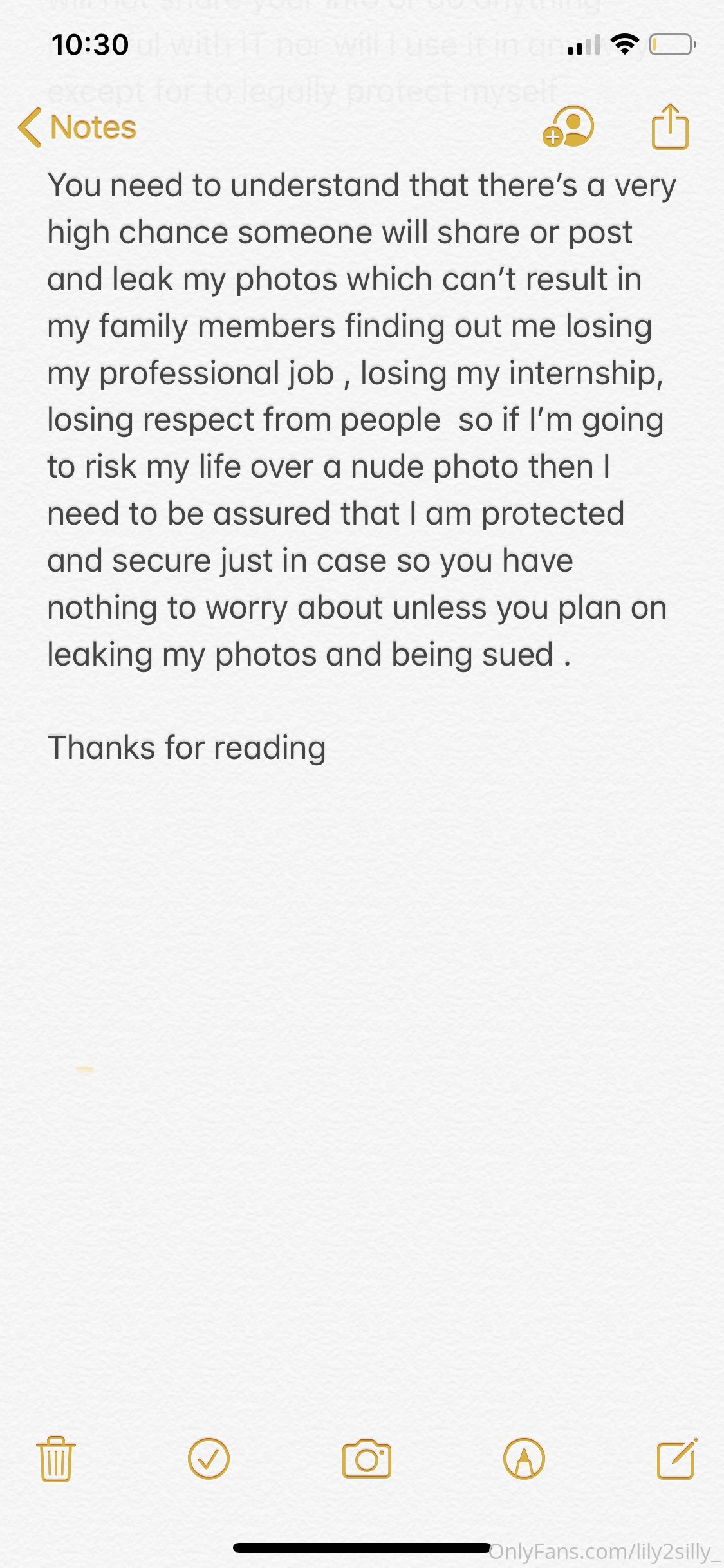Go back to the Notes list
The width and height of the screenshot is (724, 1568).
point(77,127)
